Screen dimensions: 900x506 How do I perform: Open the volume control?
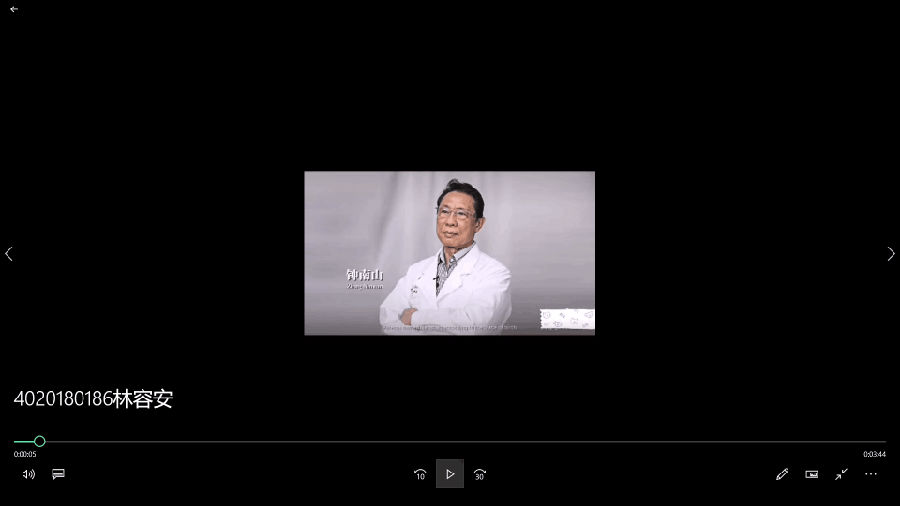click(x=28, y=474)
